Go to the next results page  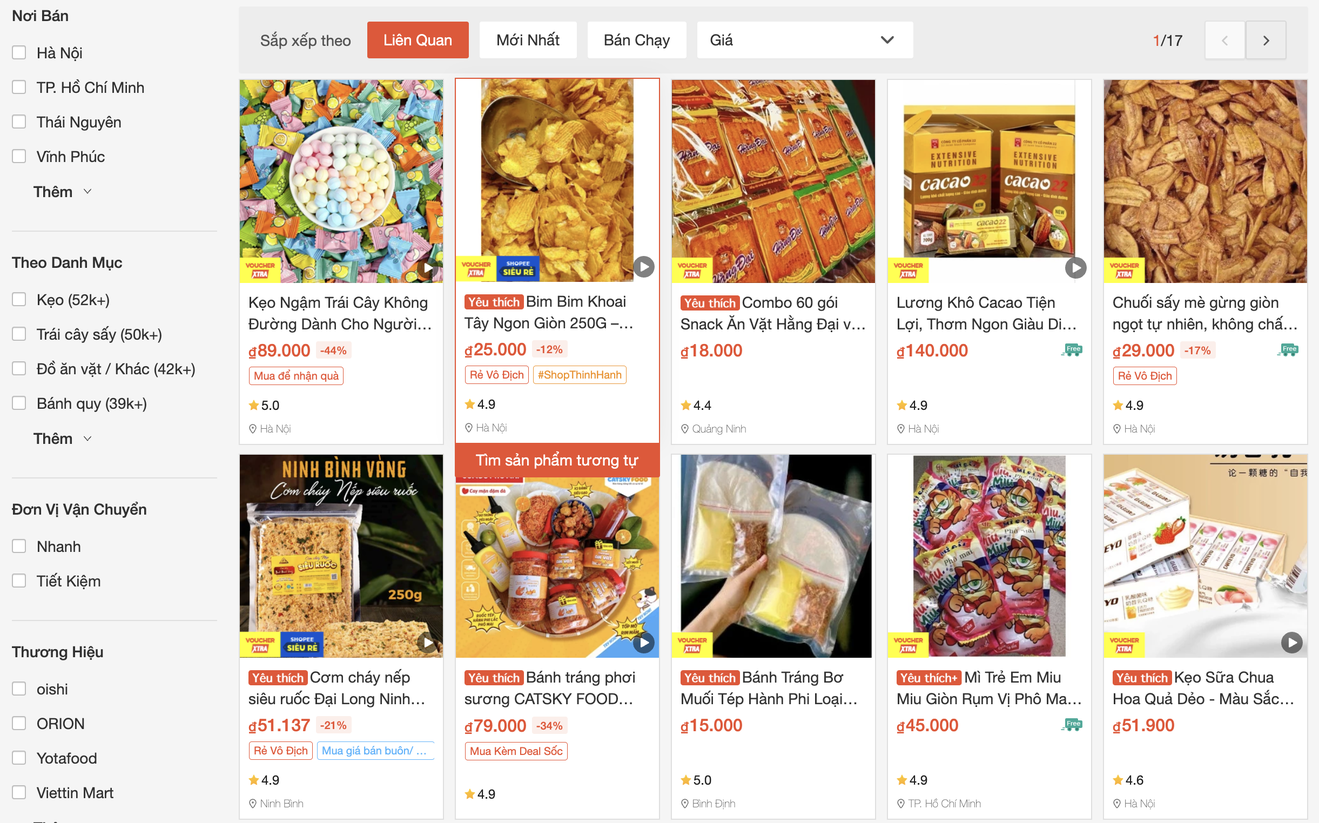tap(1265, 41)
